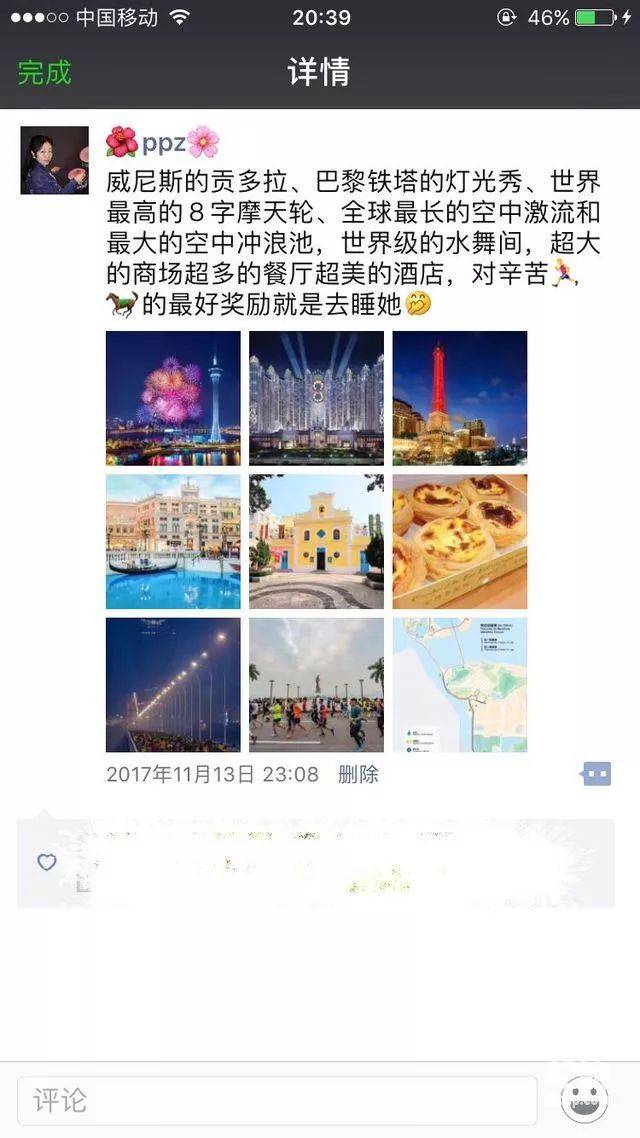Open the yellow chapel photo
This screenshot has width=640, height=1138.
[316, 541]
